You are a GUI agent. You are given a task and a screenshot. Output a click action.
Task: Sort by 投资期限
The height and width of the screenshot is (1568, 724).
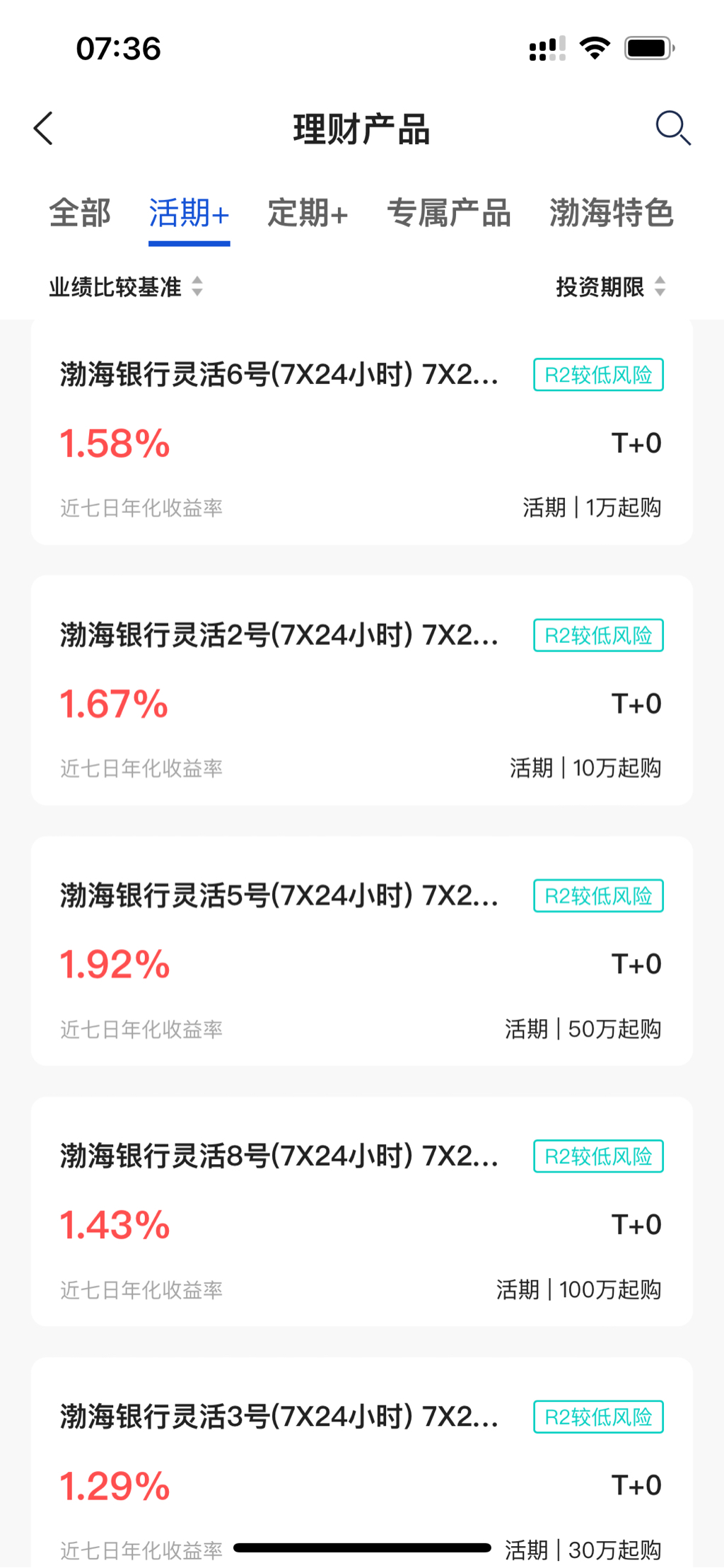[x=611, y=286]
